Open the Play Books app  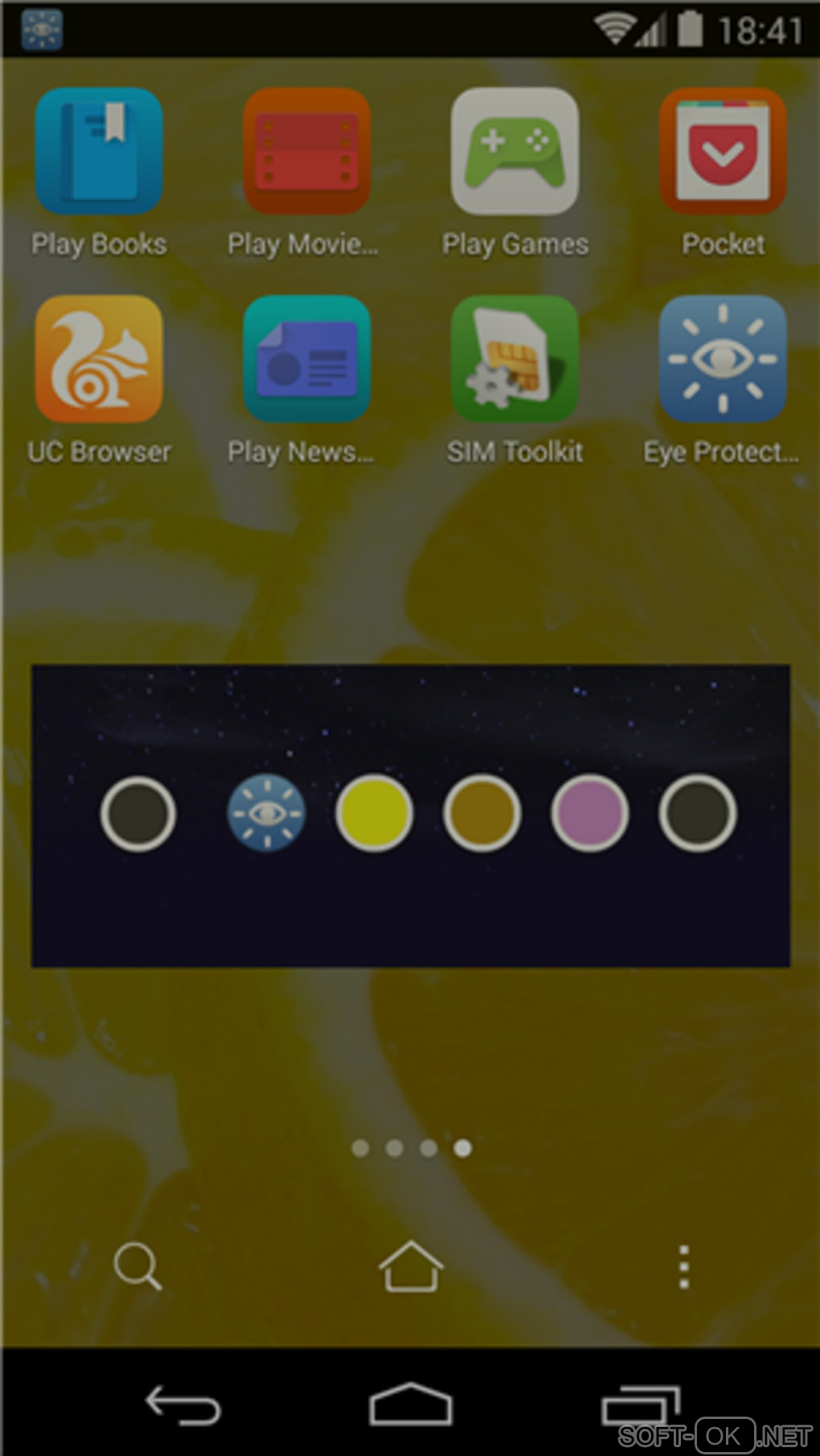[99, 151]
